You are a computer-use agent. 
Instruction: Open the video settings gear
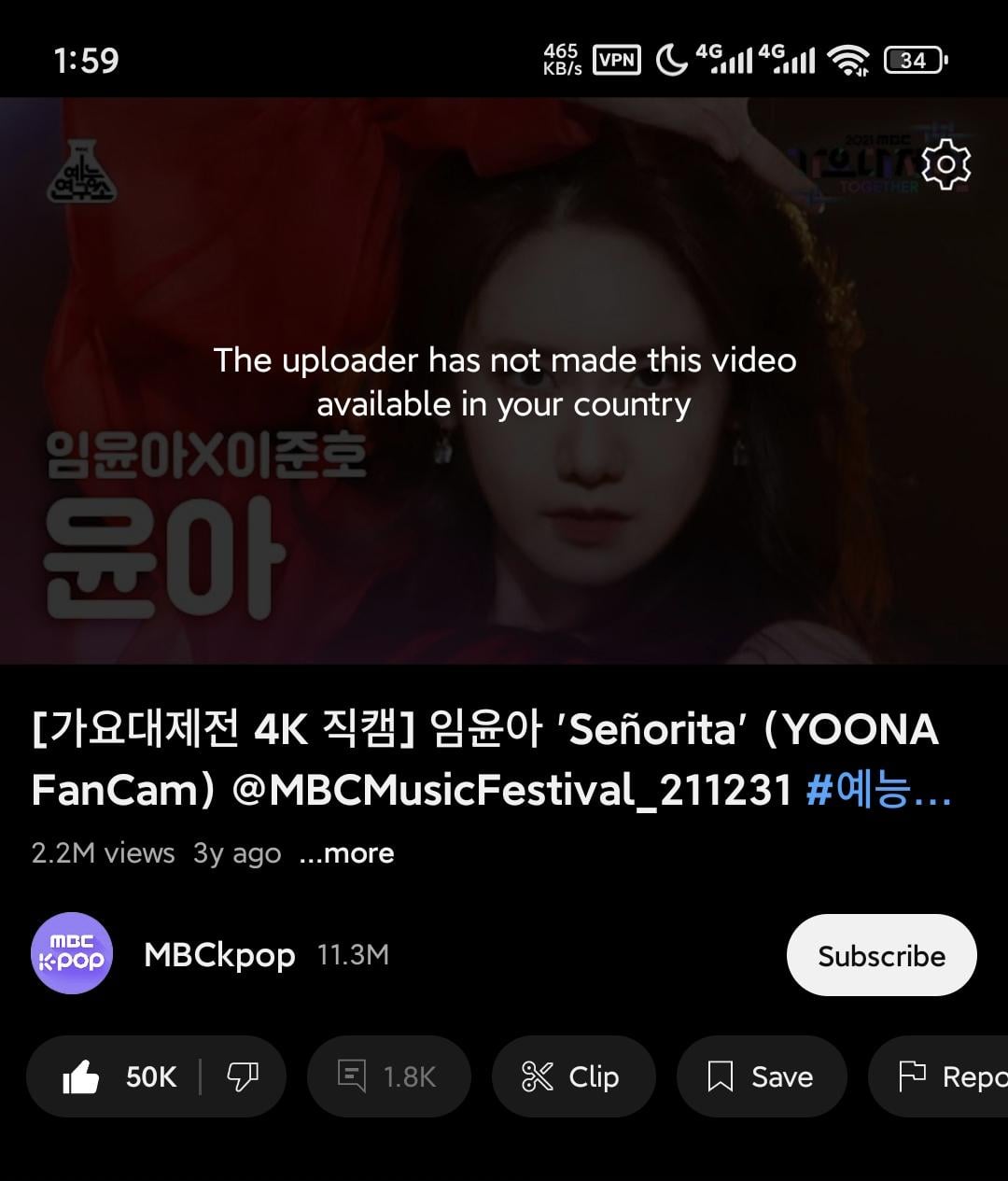coord(945,165)
